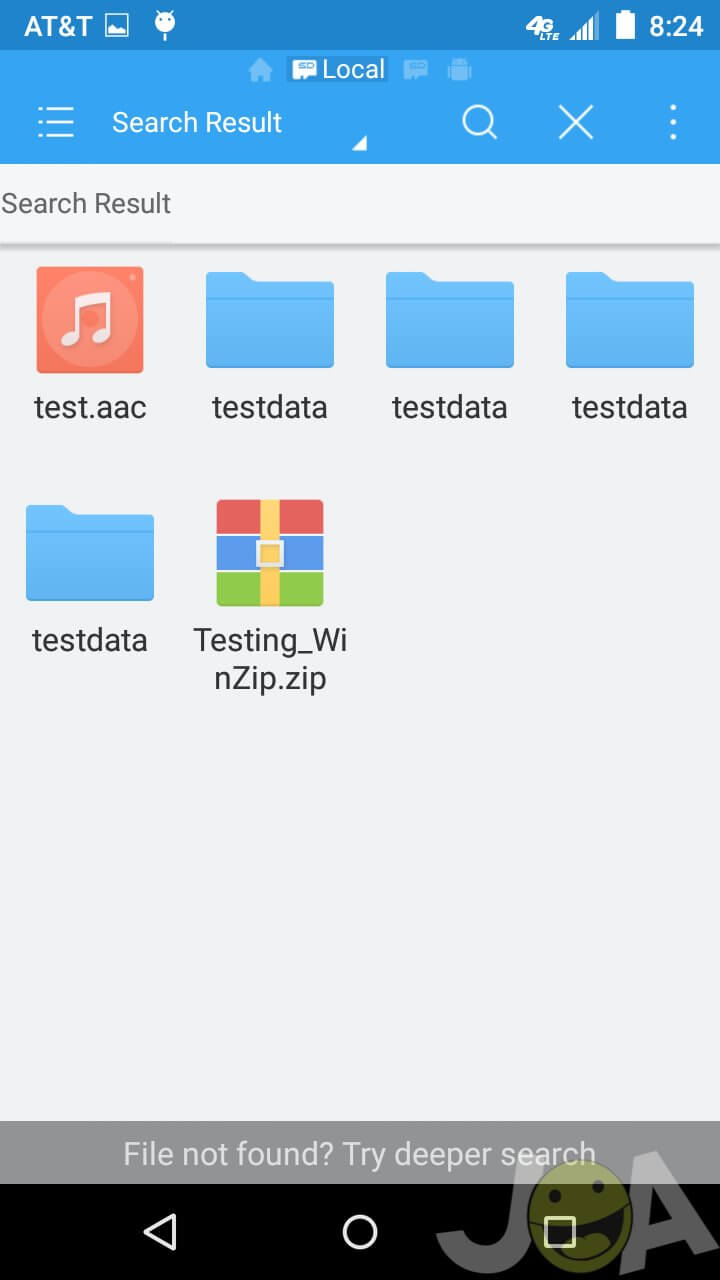Return to the device home screen
720x1280 pixels.
coord(360,1232)
